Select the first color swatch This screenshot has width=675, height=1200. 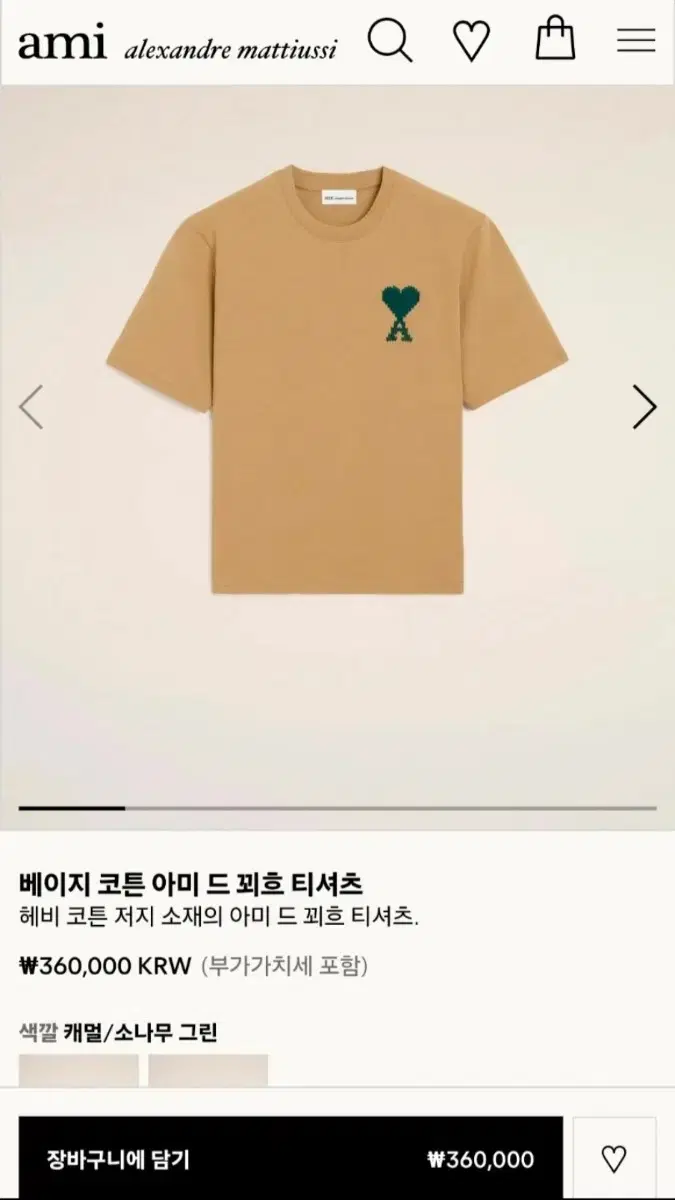[x=79, y=1070]
